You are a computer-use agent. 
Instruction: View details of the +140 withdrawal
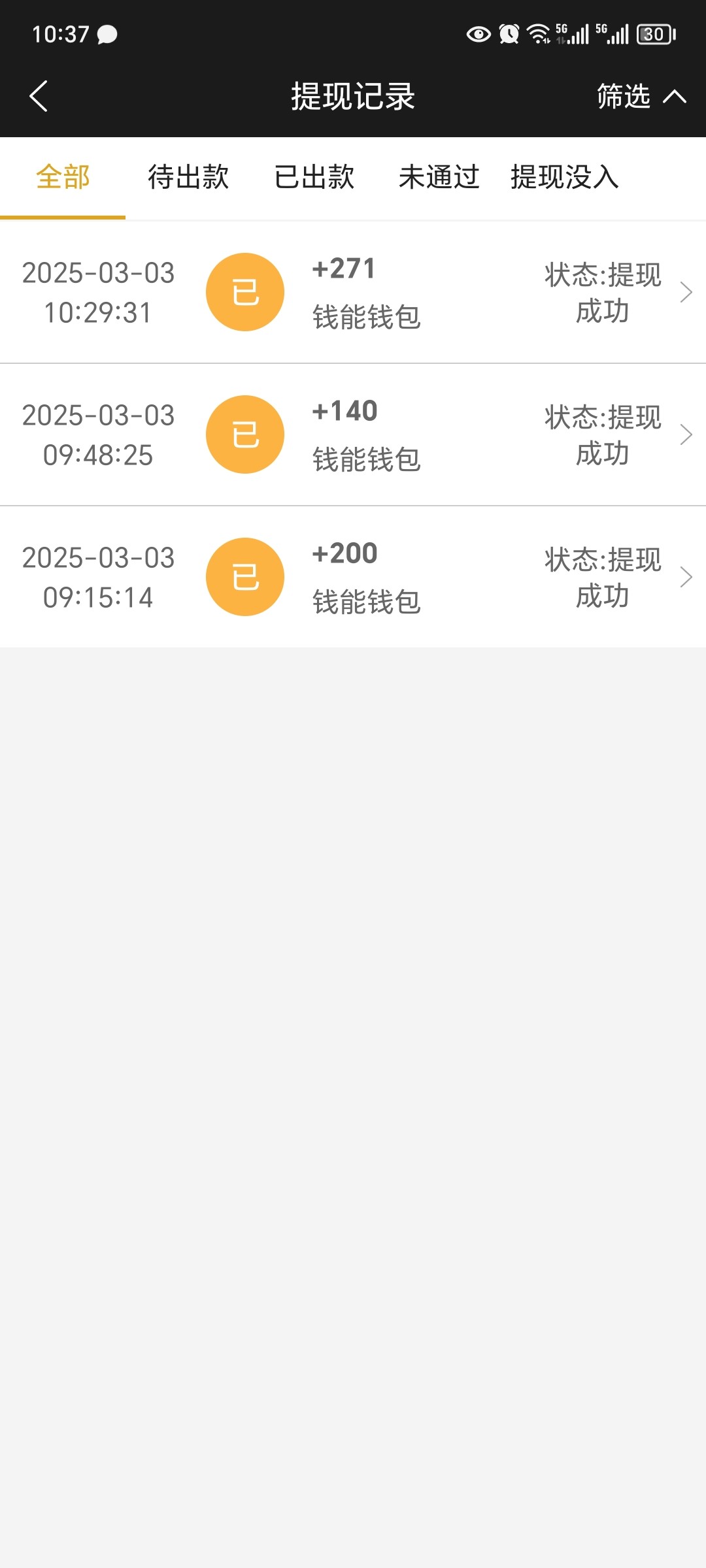click(x=353, y=434)
